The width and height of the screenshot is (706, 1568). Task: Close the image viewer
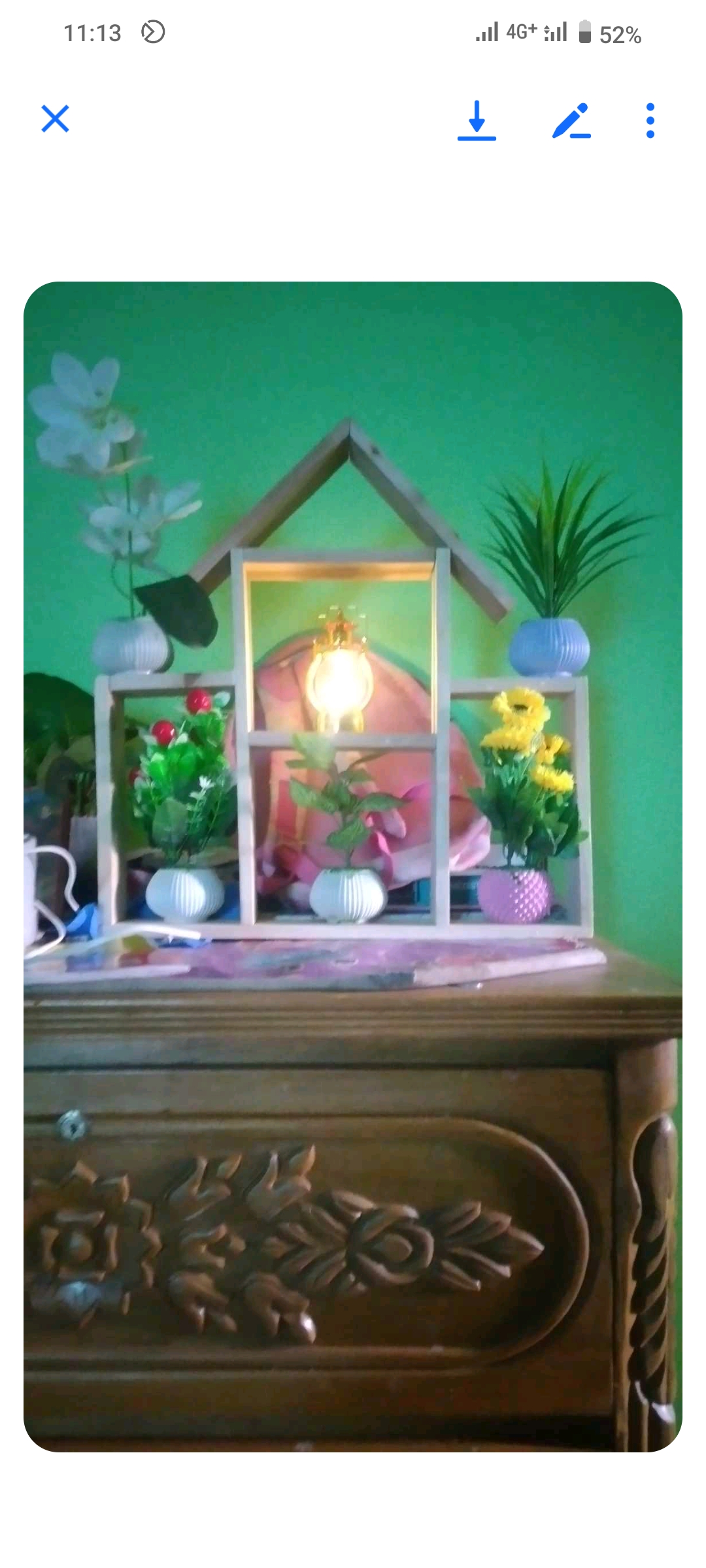point(55,119)
